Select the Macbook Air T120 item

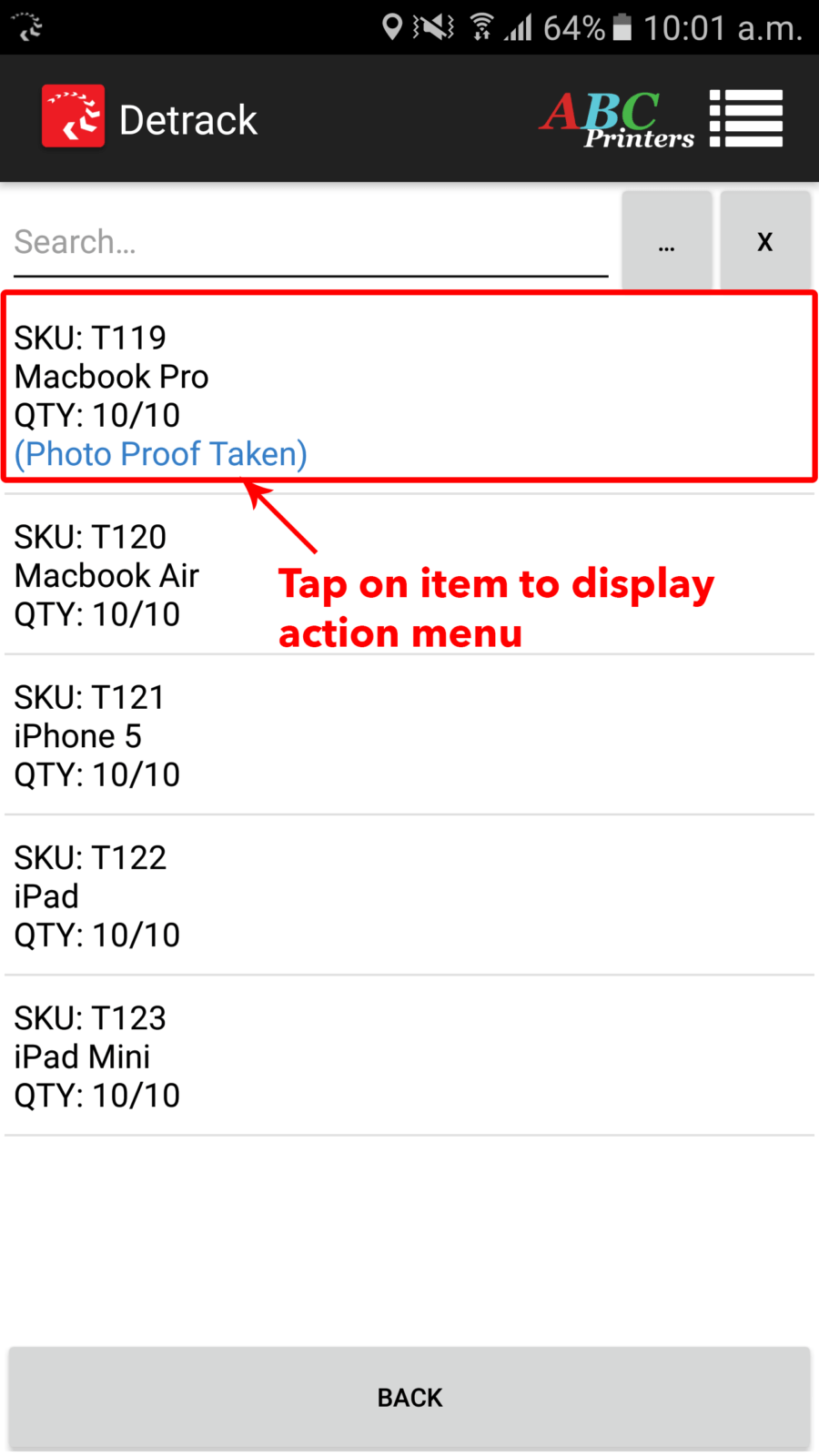coord(409,575)
